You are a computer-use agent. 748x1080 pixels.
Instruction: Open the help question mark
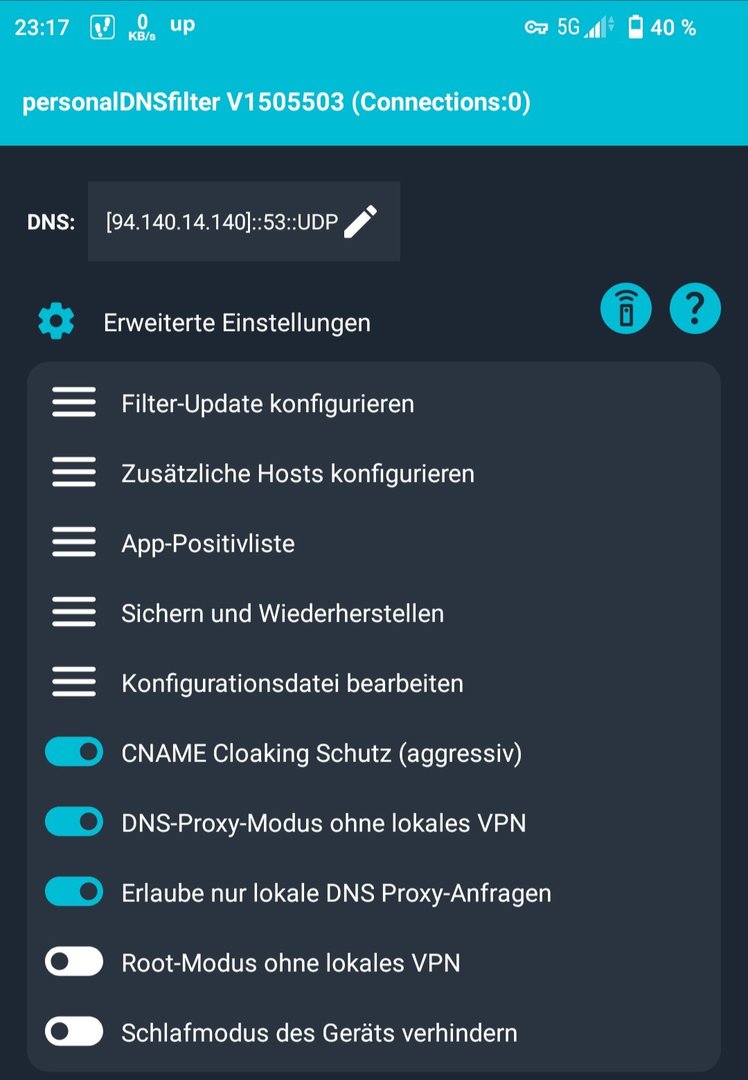tap(695, 309)
